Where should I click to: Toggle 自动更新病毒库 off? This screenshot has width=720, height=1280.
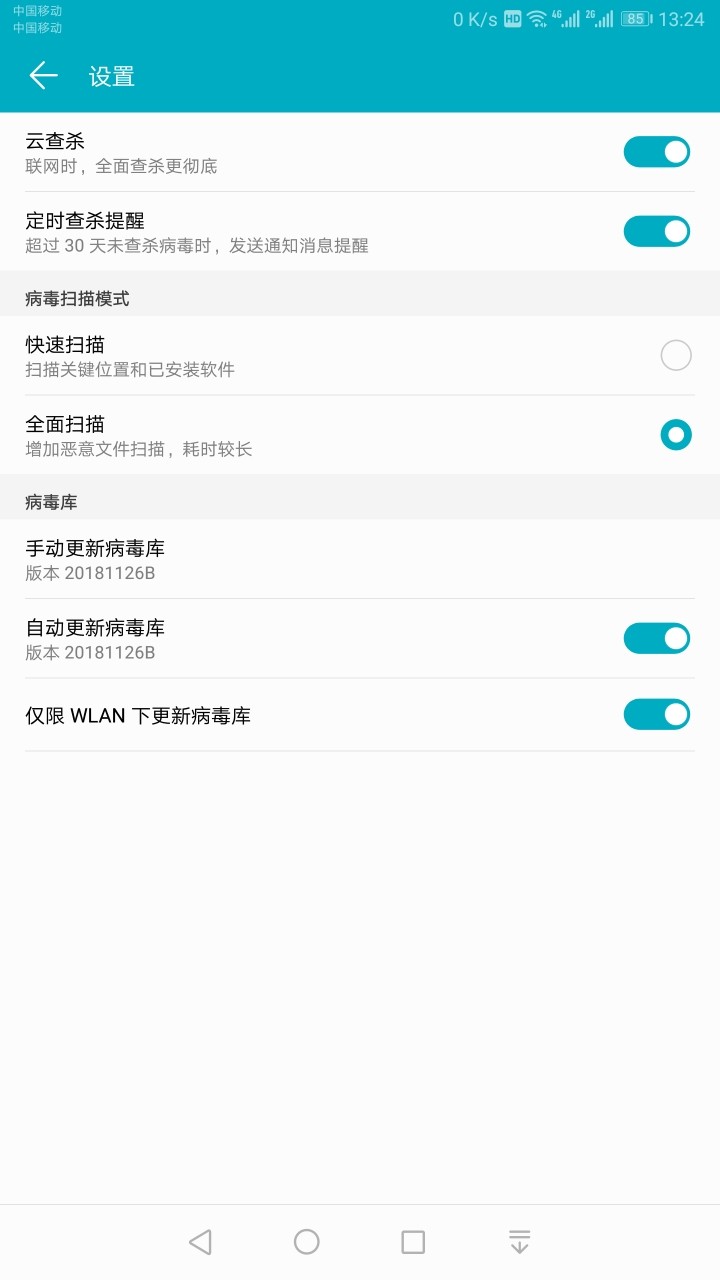click(x=656, y=638)
